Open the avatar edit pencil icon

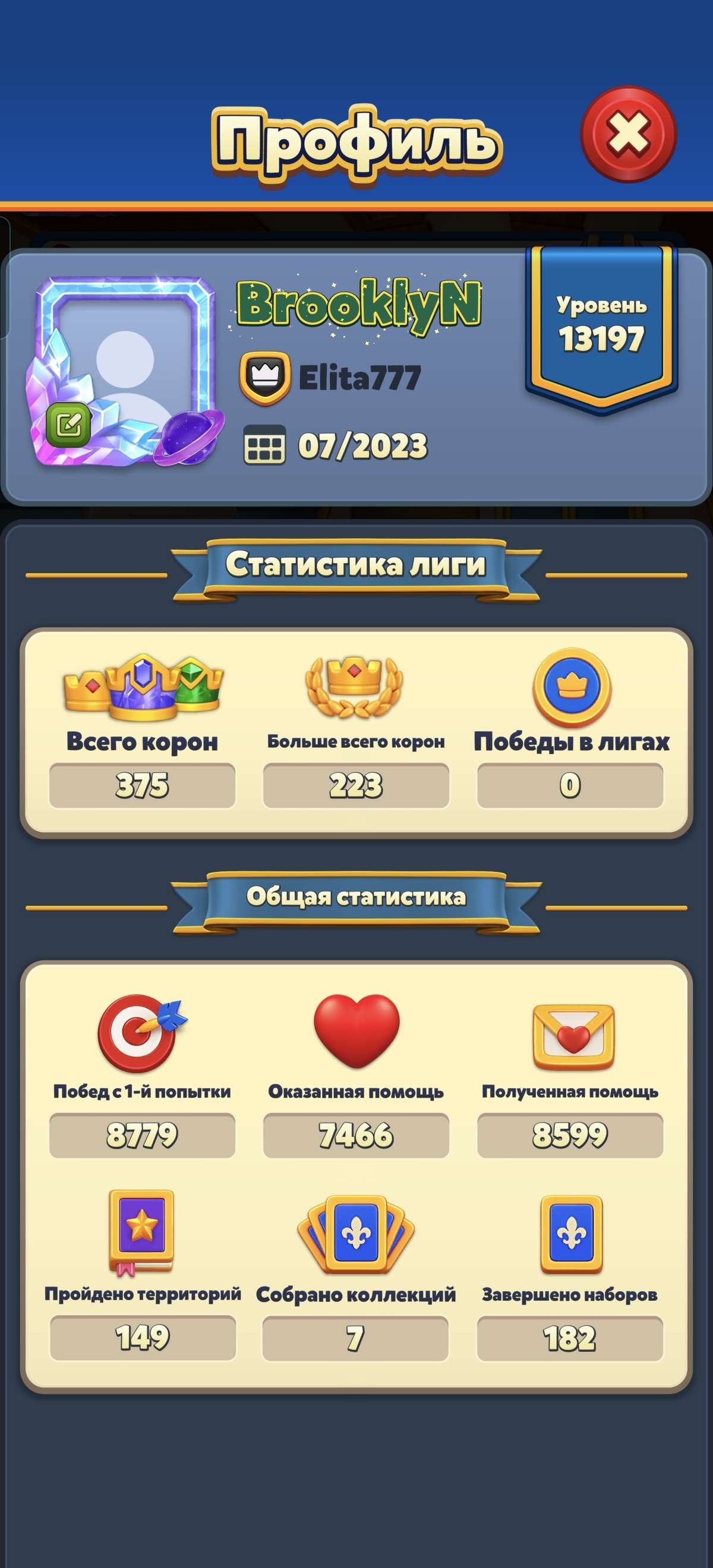point(71,421)
